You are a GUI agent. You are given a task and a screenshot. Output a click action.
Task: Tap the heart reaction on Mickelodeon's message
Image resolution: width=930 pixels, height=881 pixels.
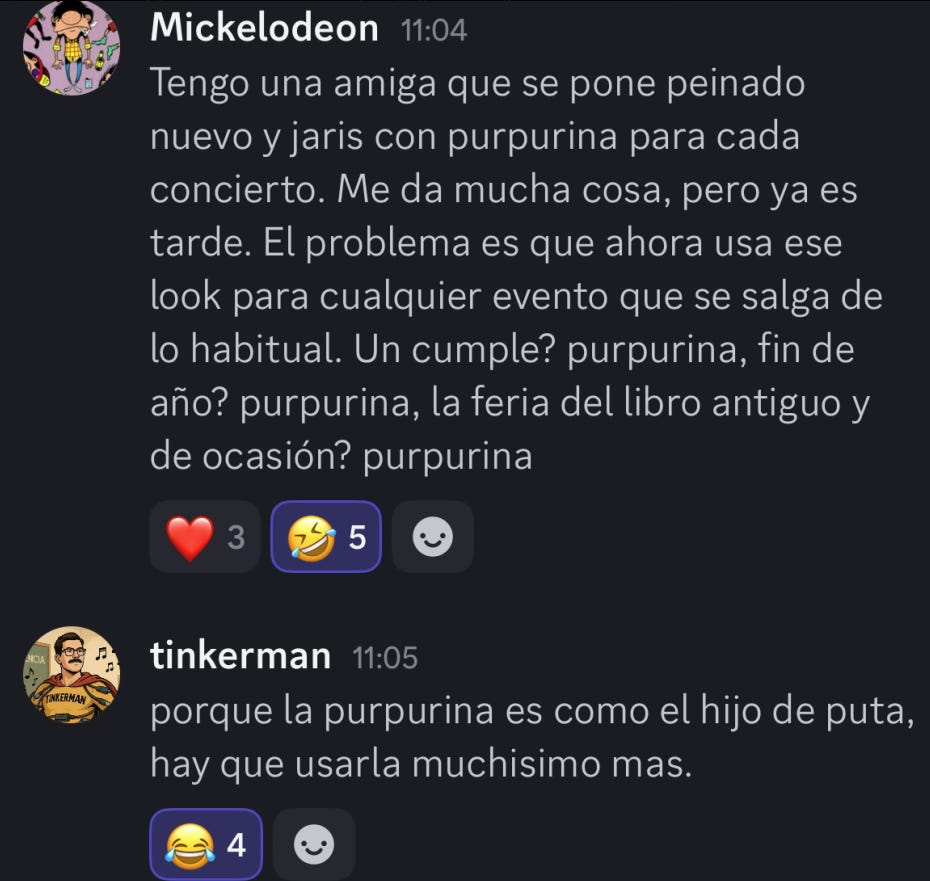coord(204,538)
